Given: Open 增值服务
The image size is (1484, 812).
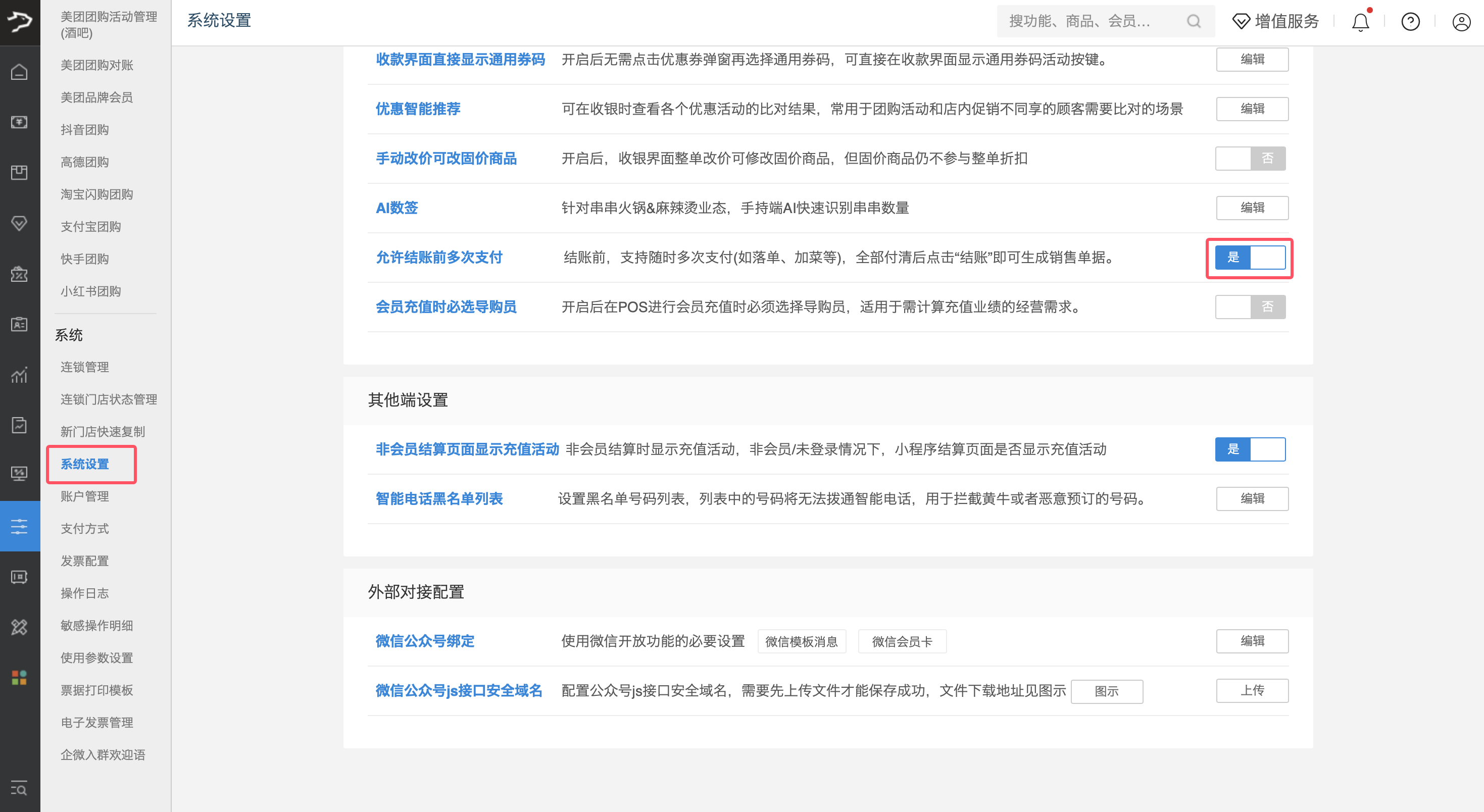Looking at the screenshot, I should click(1275, 22).
